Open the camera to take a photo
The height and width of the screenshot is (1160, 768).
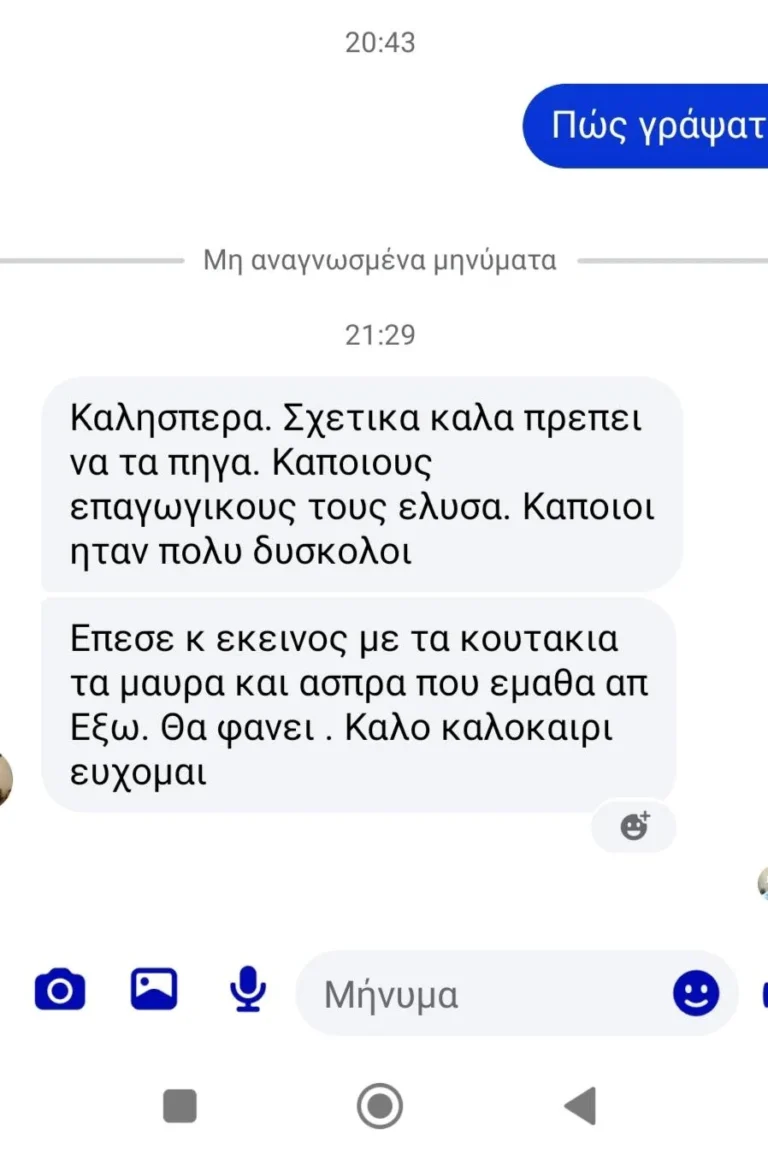[x=60, y=991]
